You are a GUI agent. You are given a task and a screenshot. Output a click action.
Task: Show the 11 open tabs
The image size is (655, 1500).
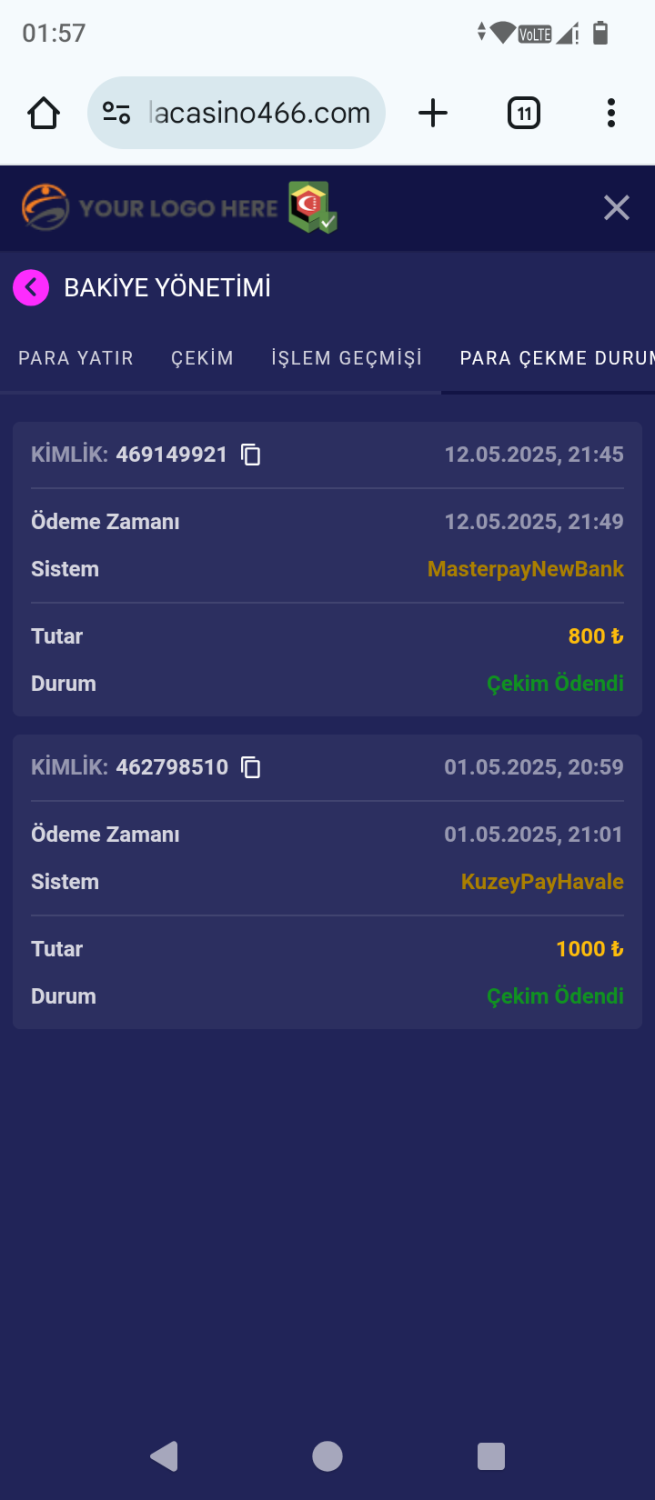click(523, 114)
